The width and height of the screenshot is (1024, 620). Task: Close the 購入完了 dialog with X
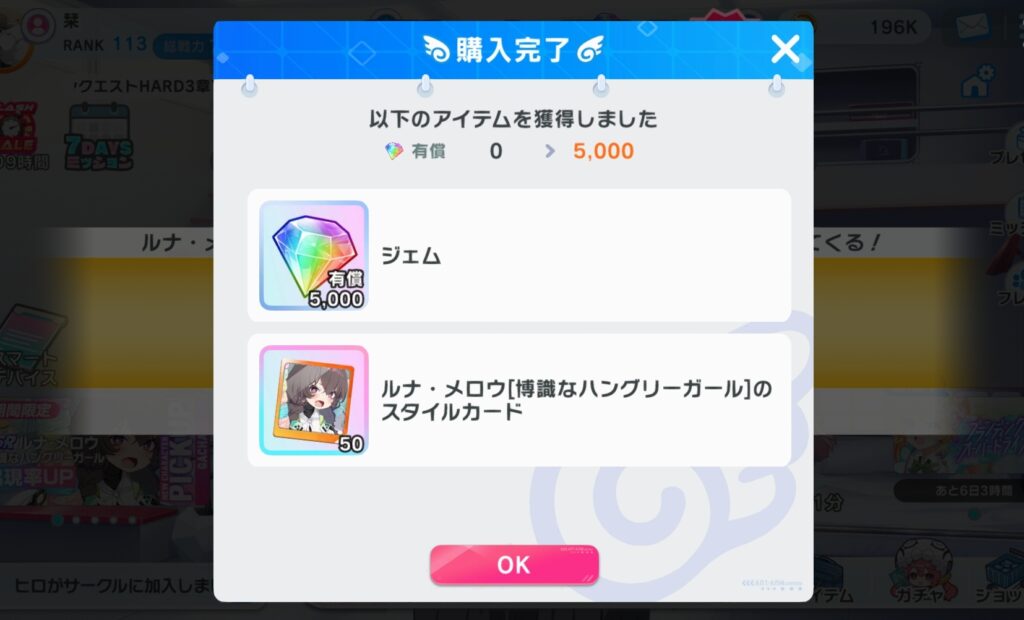(785, 48)
